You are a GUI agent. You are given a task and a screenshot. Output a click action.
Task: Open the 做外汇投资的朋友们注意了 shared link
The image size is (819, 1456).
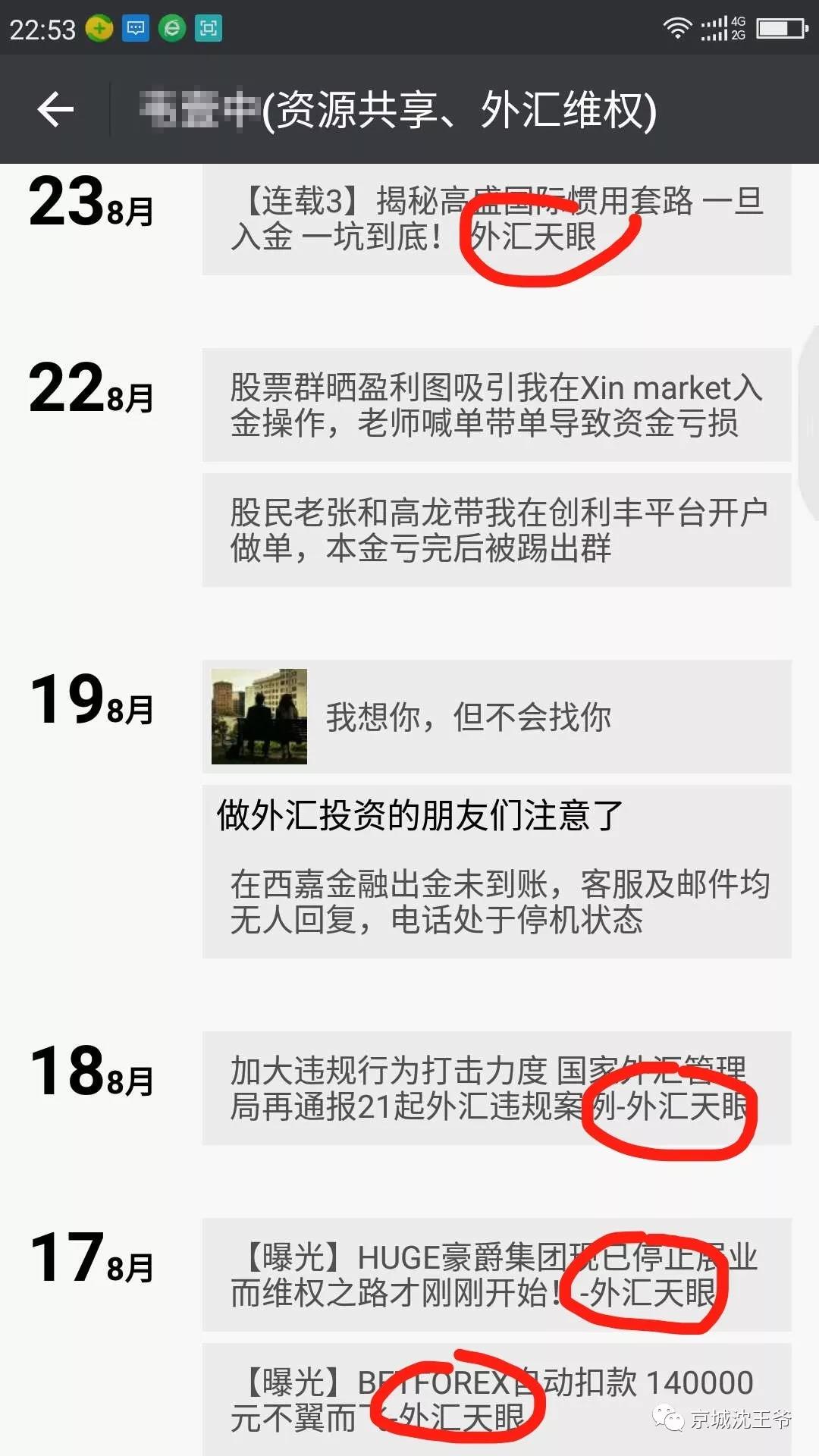tap(497, 872)
